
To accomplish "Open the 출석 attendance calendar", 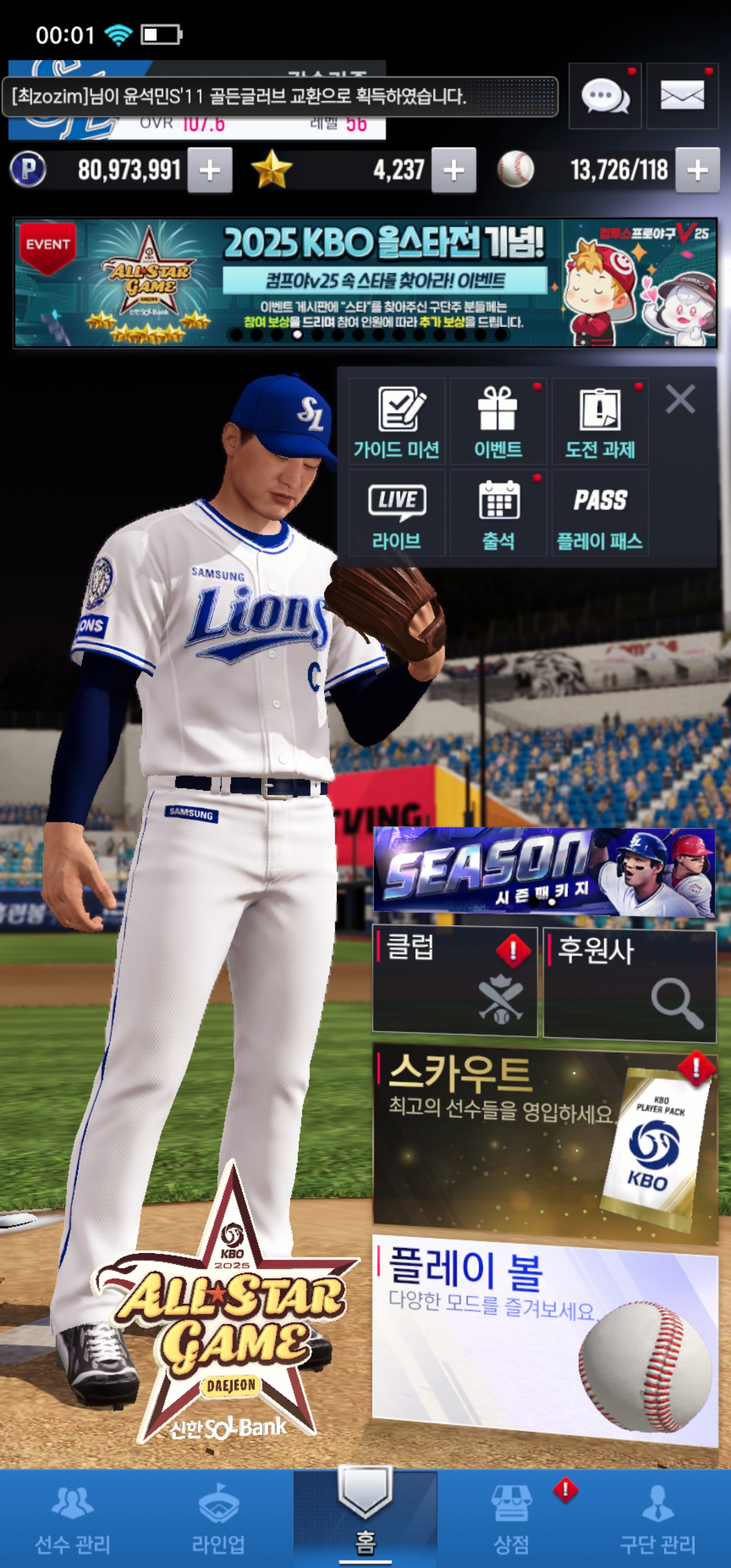I will [x=498, y=512].
